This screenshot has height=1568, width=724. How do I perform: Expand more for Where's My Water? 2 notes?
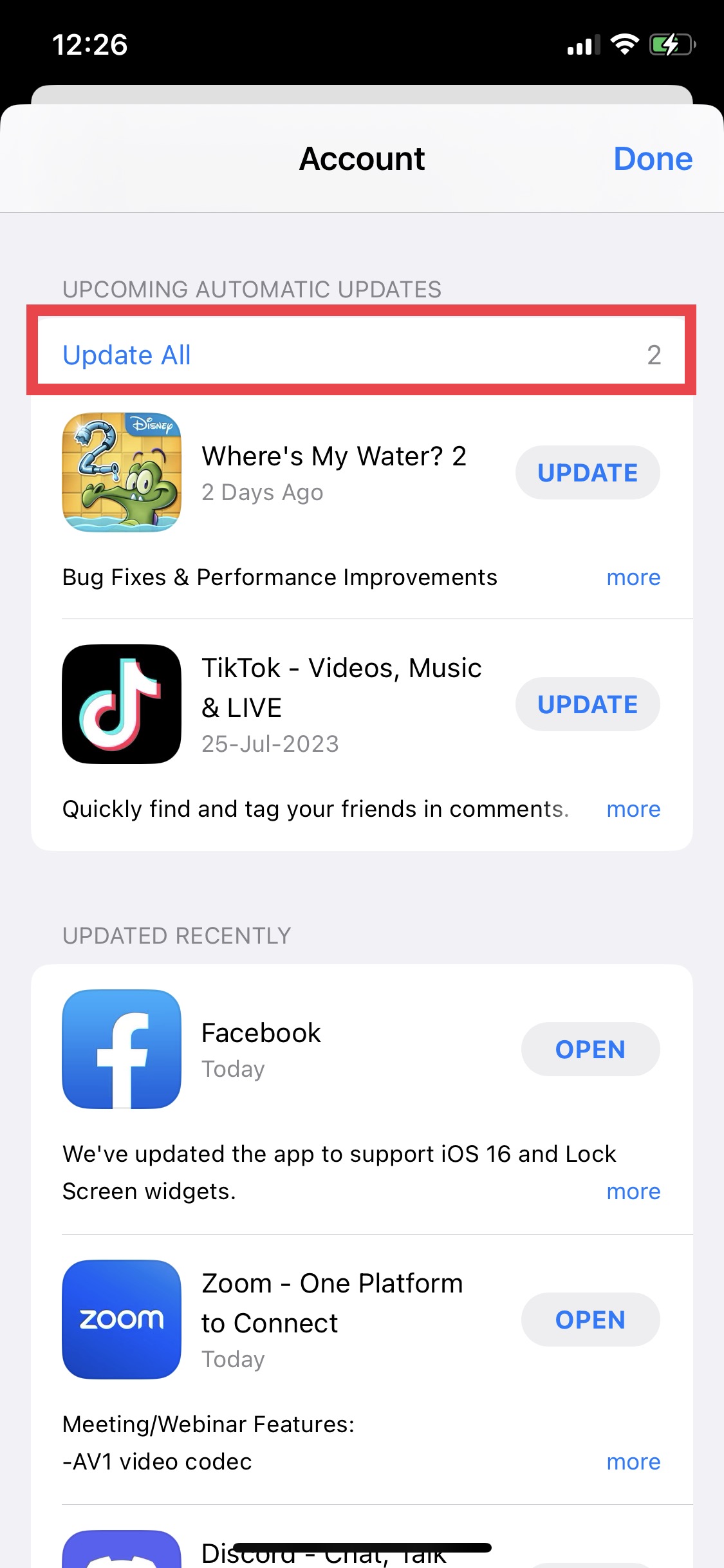pyautogui.click(x=633, y=577)
